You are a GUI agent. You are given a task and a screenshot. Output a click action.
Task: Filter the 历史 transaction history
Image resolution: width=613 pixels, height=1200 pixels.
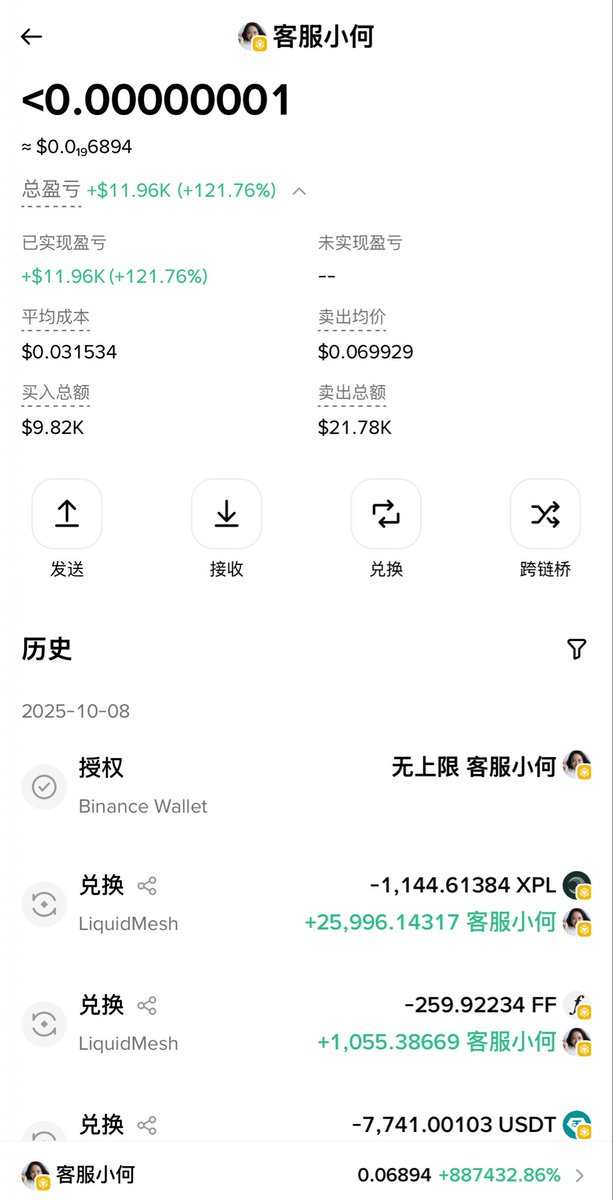(x=576, y=649)
